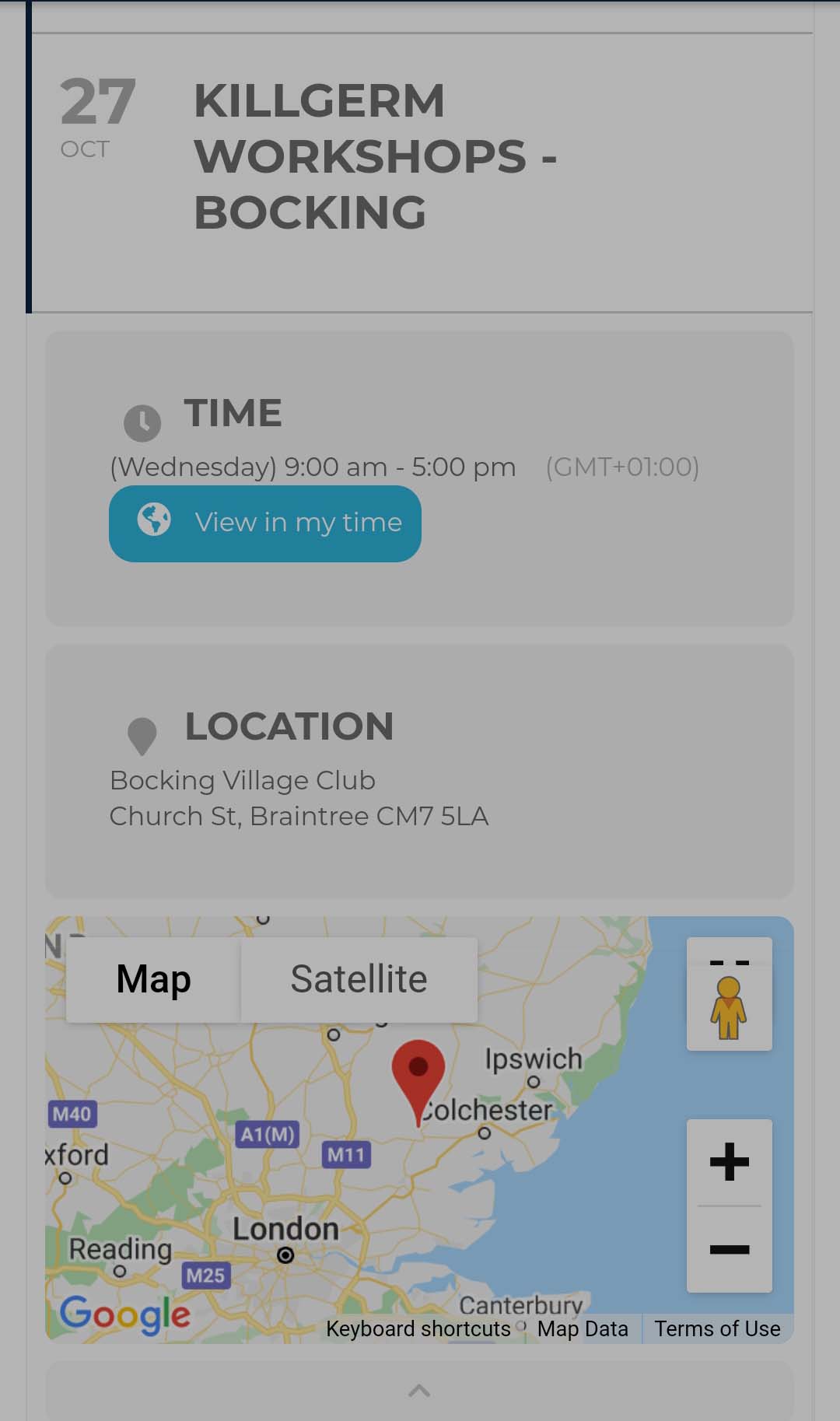The image size is (840, 1421).
Task: Zoom out on the map
Action: tap(729, 1250)
